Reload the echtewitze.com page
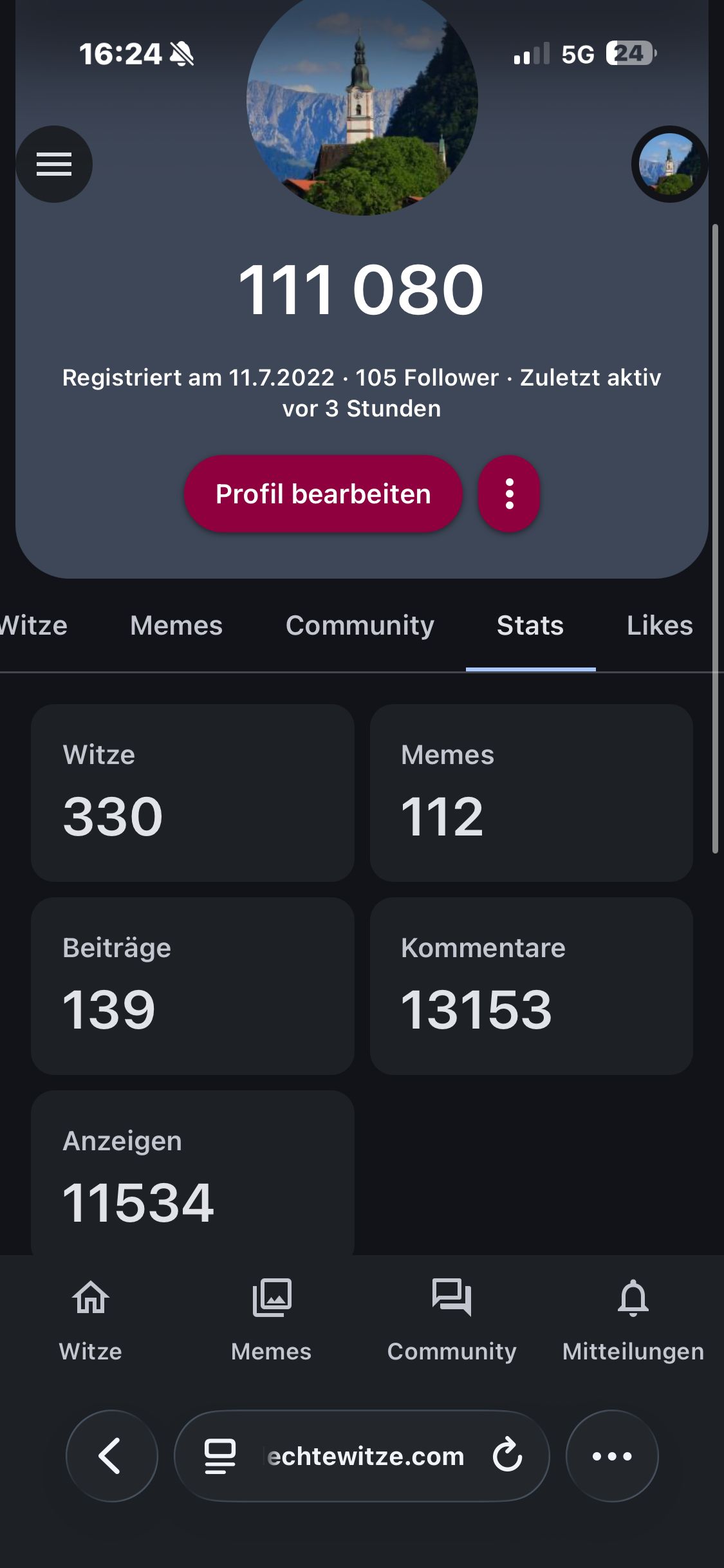Viewport: 724px width, 1568px height. tap(508, 1456)
